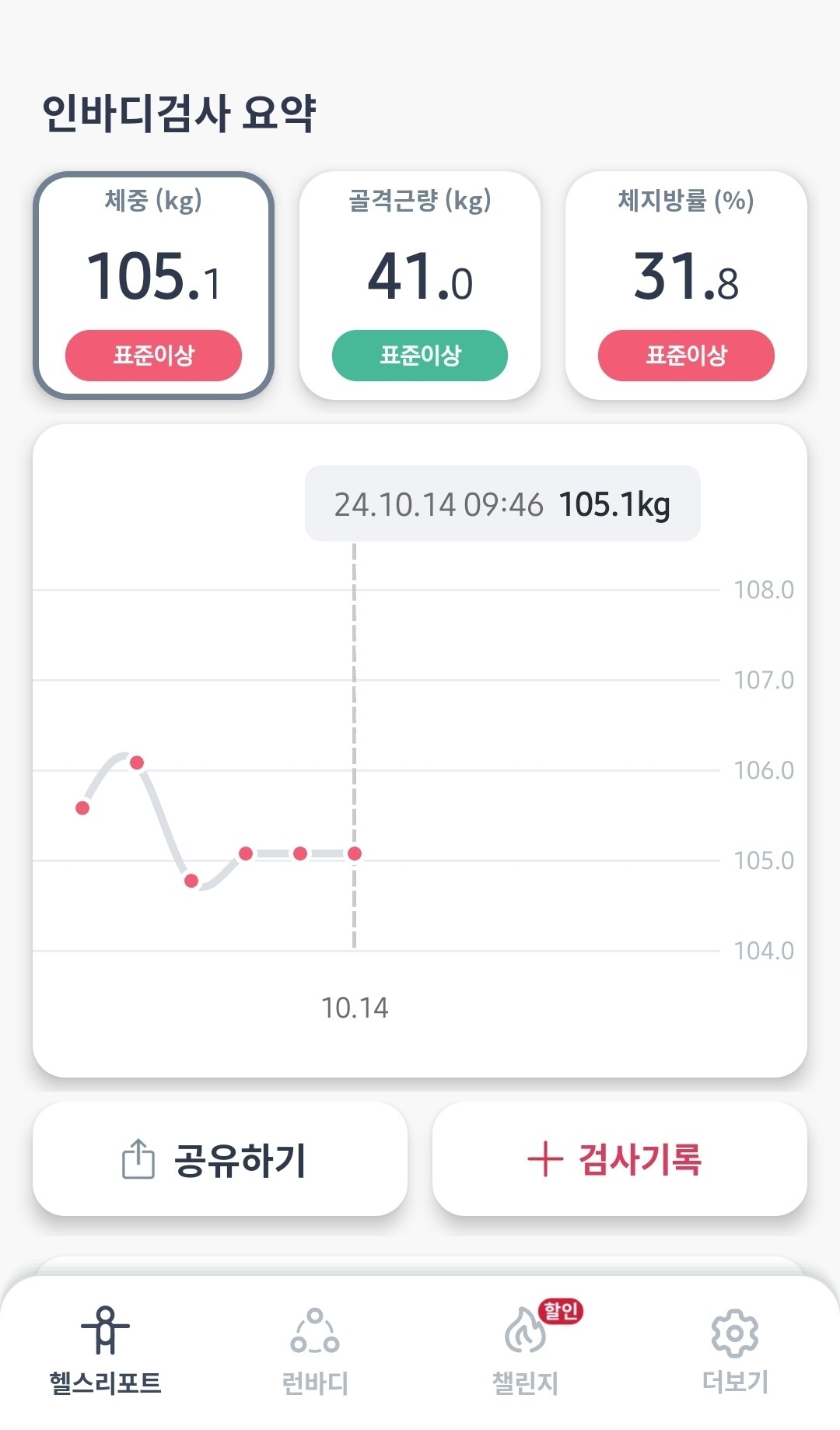Select the 골격근량 (kg) card

point(420,286)
